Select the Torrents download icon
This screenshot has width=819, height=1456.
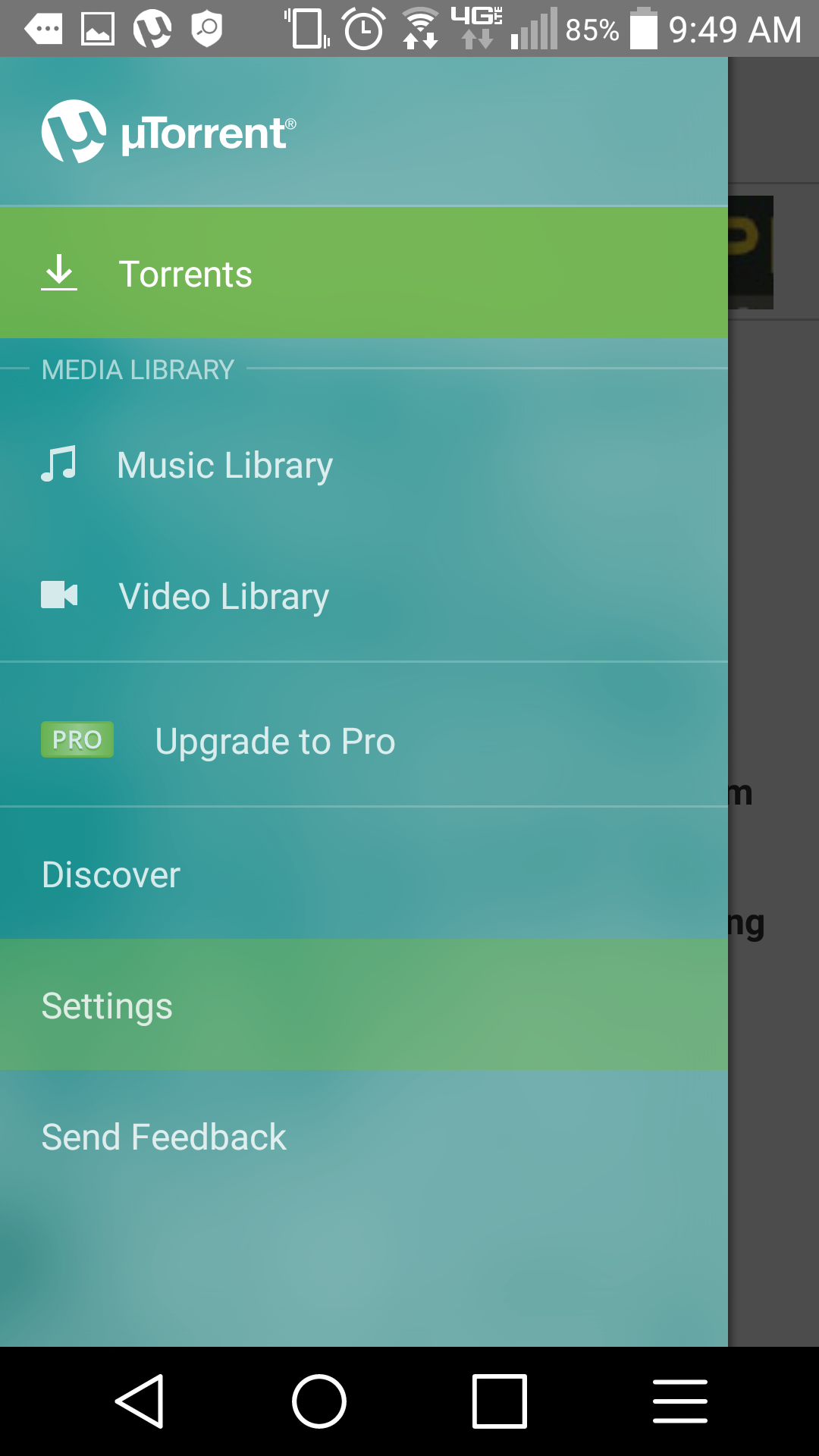59,273
